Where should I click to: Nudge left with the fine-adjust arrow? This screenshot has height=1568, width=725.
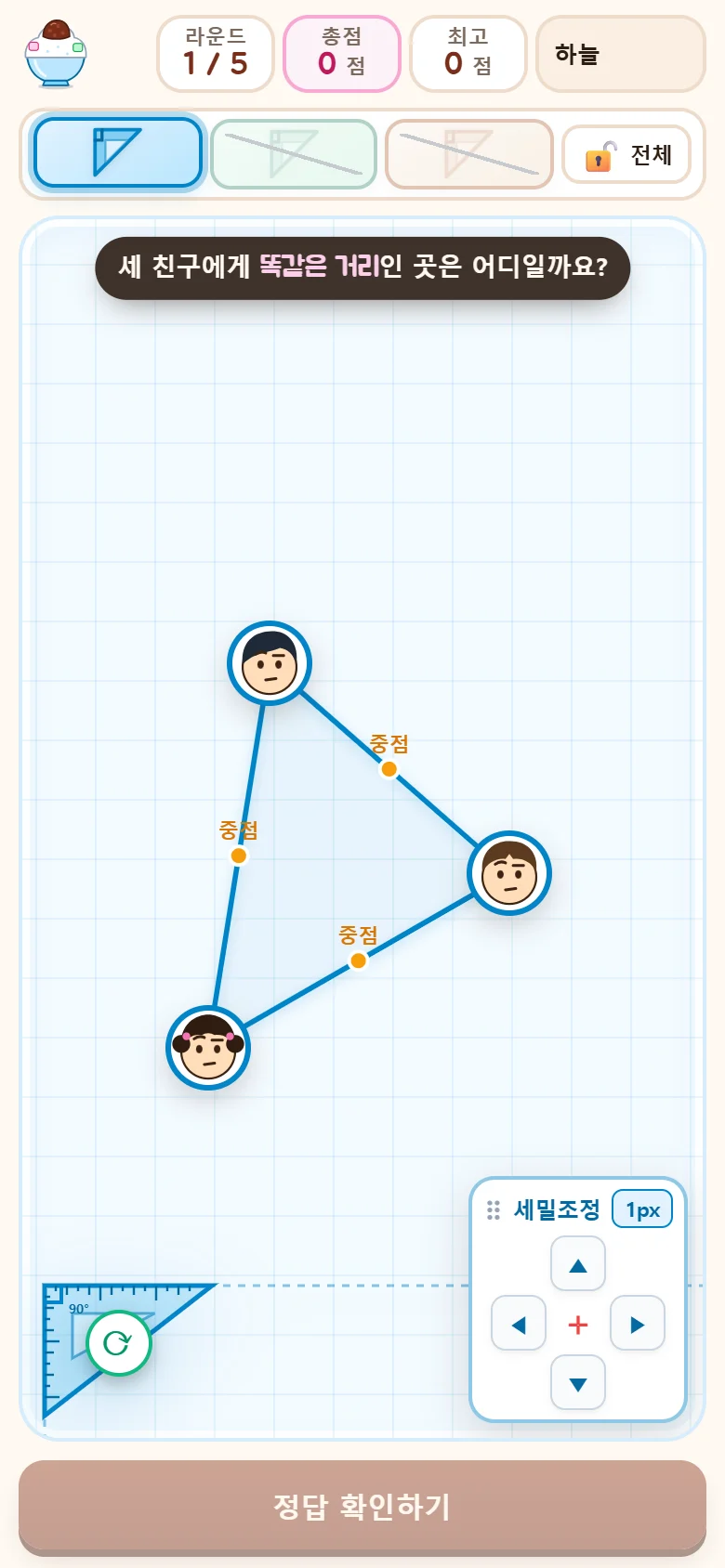519,1324
